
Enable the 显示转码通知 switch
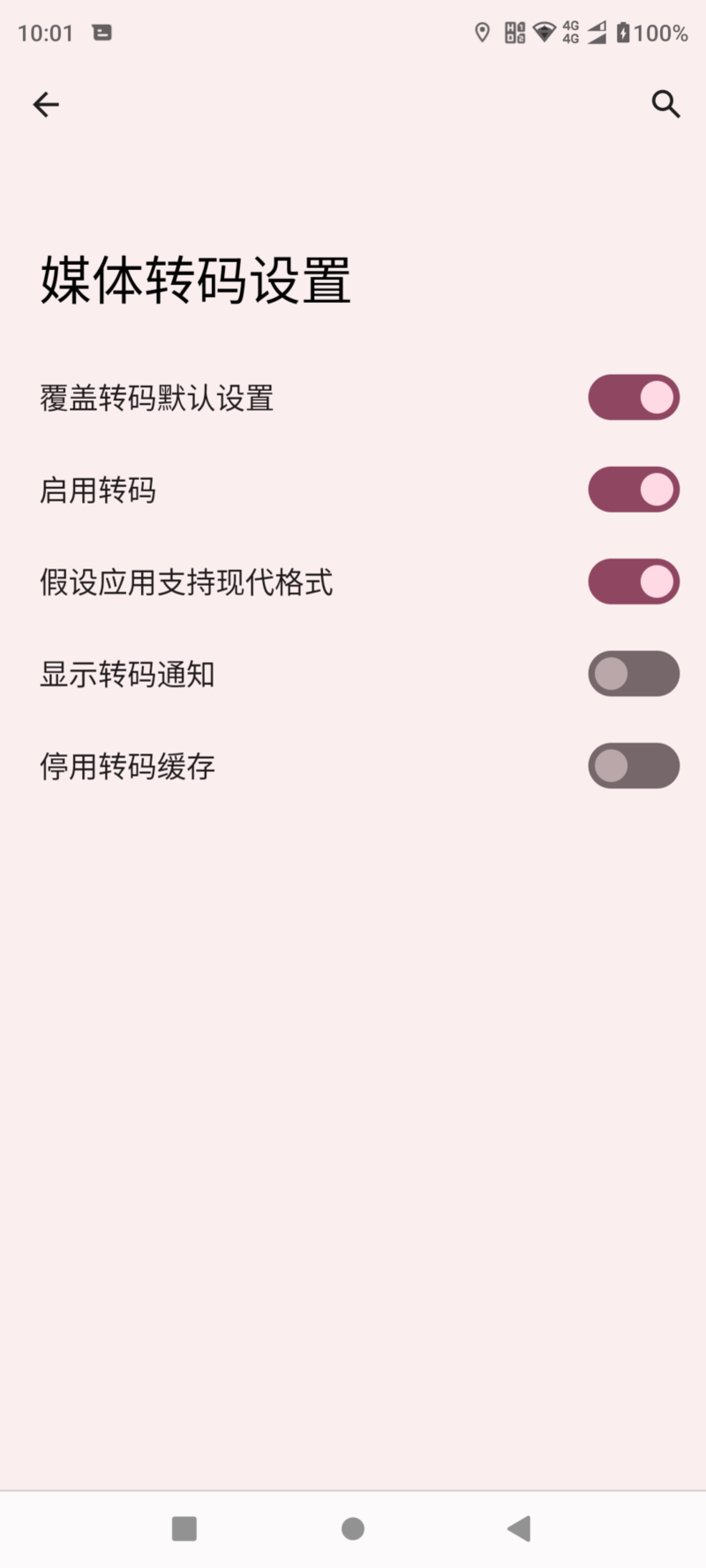(x=634, y=674)
